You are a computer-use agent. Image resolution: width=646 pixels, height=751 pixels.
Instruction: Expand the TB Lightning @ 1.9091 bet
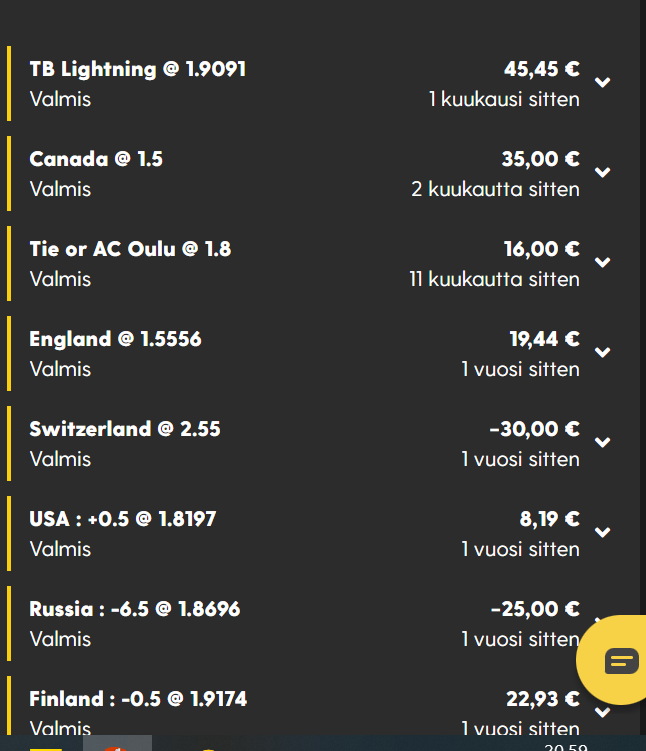602,83
